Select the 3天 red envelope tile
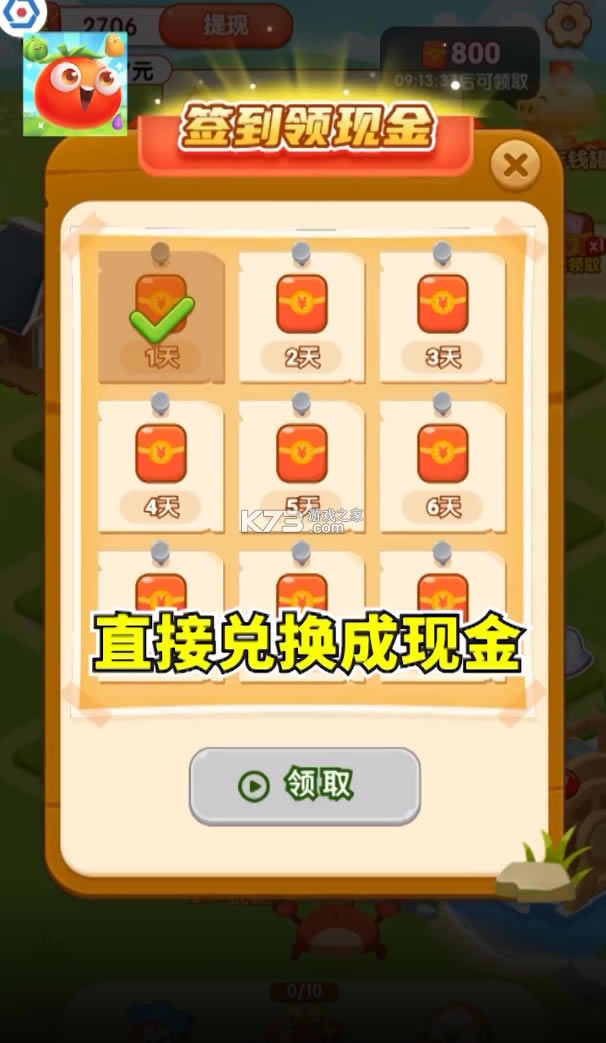 point(442,315)
